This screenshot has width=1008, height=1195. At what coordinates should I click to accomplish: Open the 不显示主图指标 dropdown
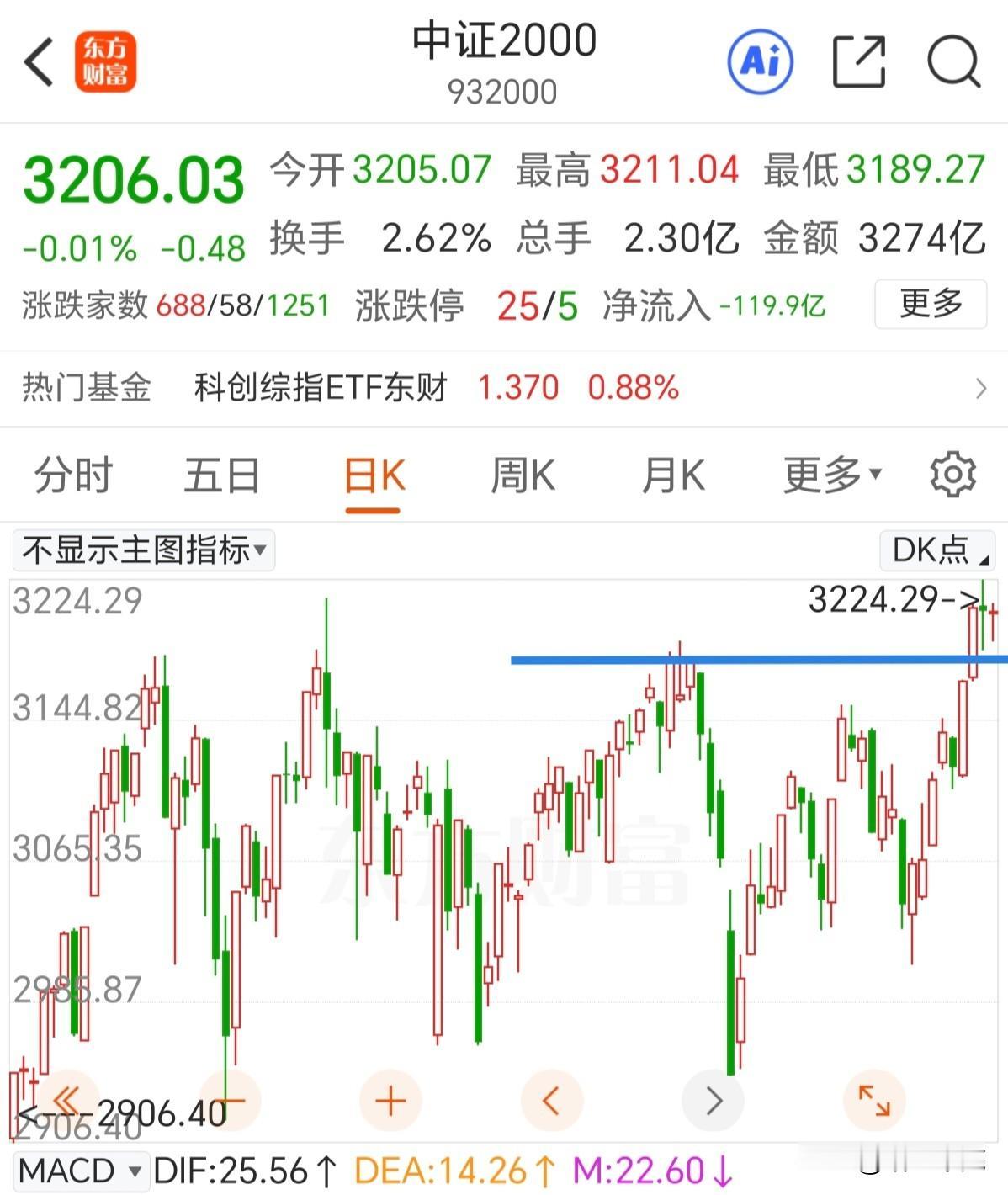click(x=143, y=551)
